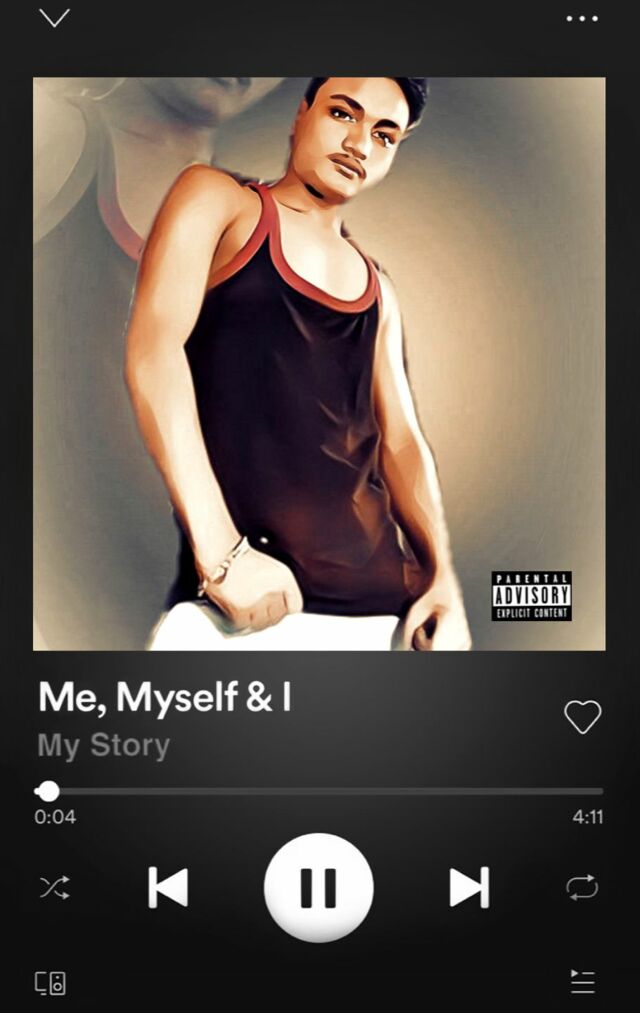This screenshot has height=1013, width=640.
Task: Skip to the next track
Action: pyautogui.click(x=468, y=887)
